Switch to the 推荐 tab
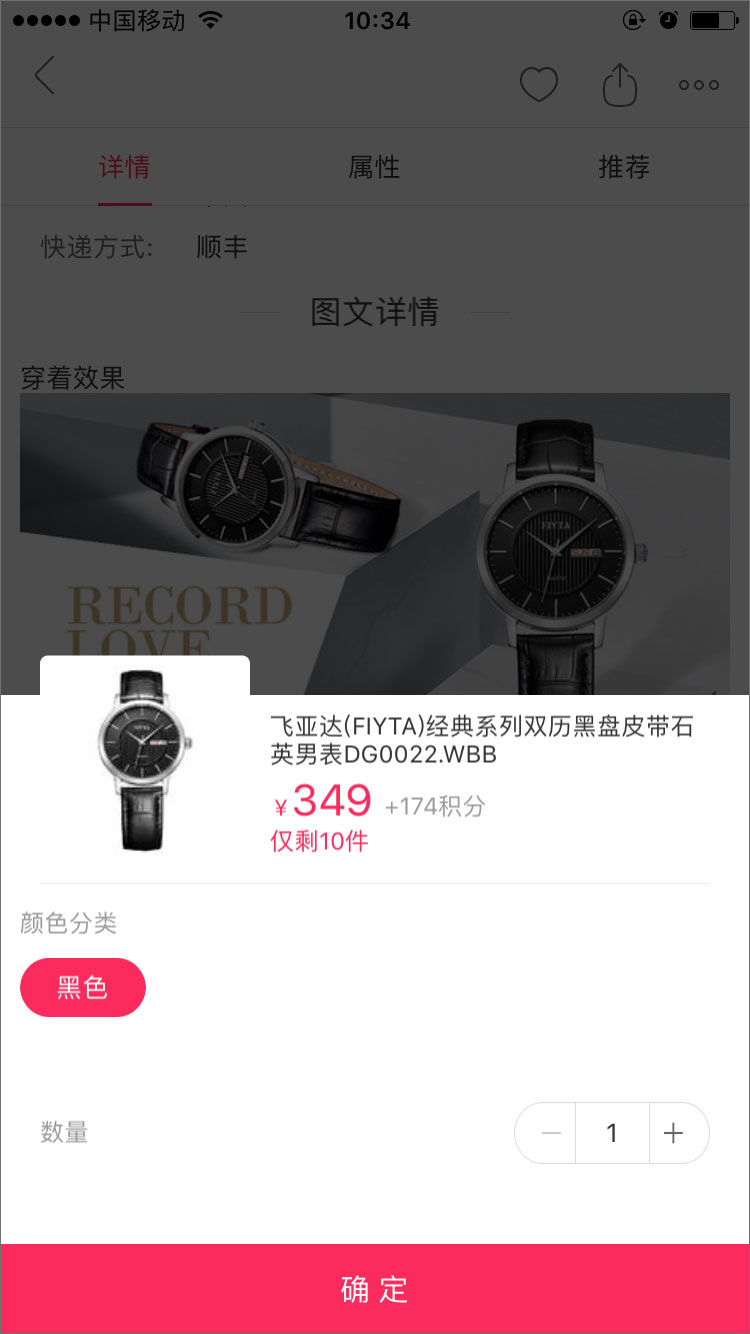Screen dimensions: 750x1334 (624, 167)
